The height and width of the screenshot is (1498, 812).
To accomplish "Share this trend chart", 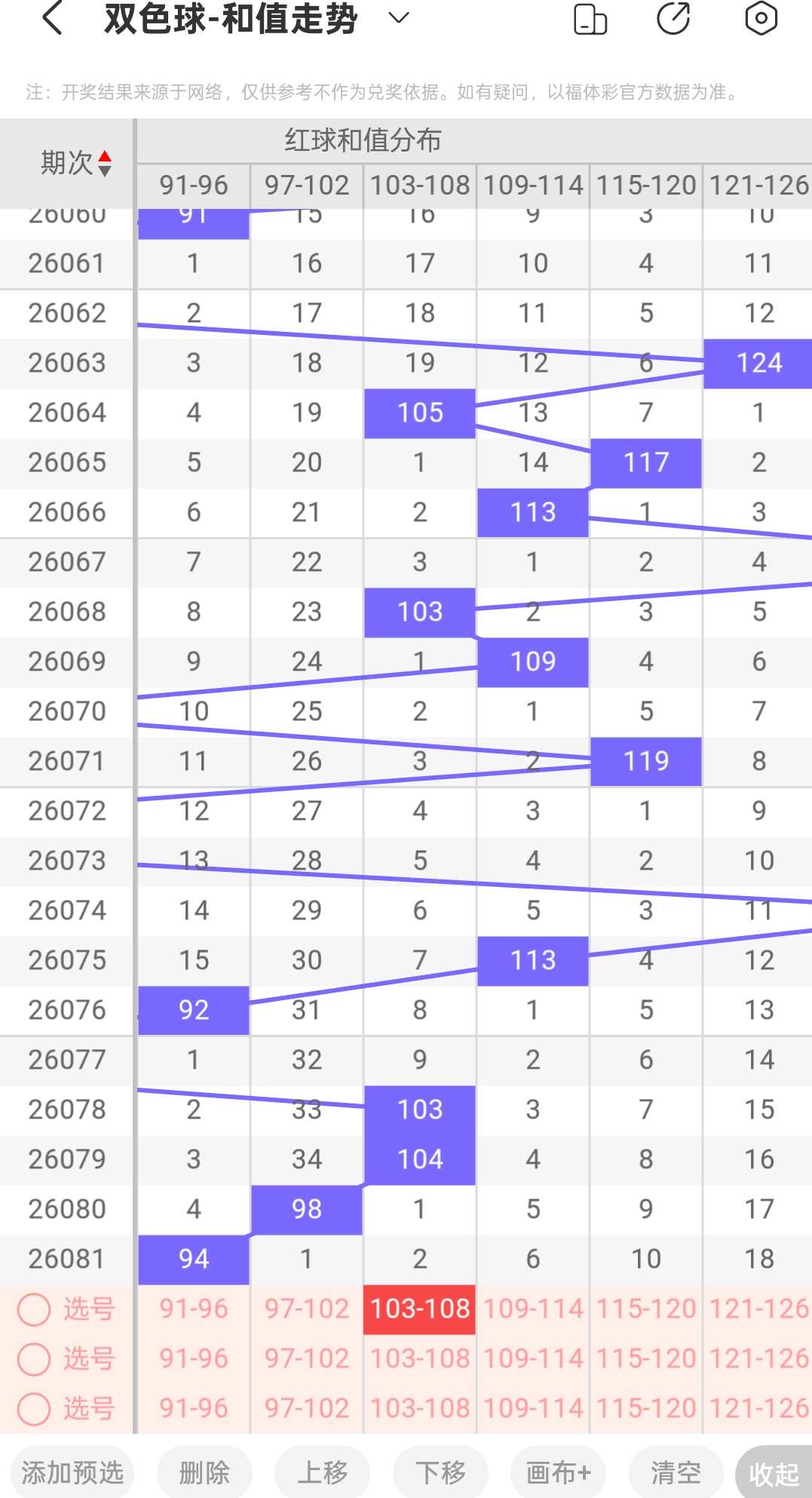I will pos(673,18).
